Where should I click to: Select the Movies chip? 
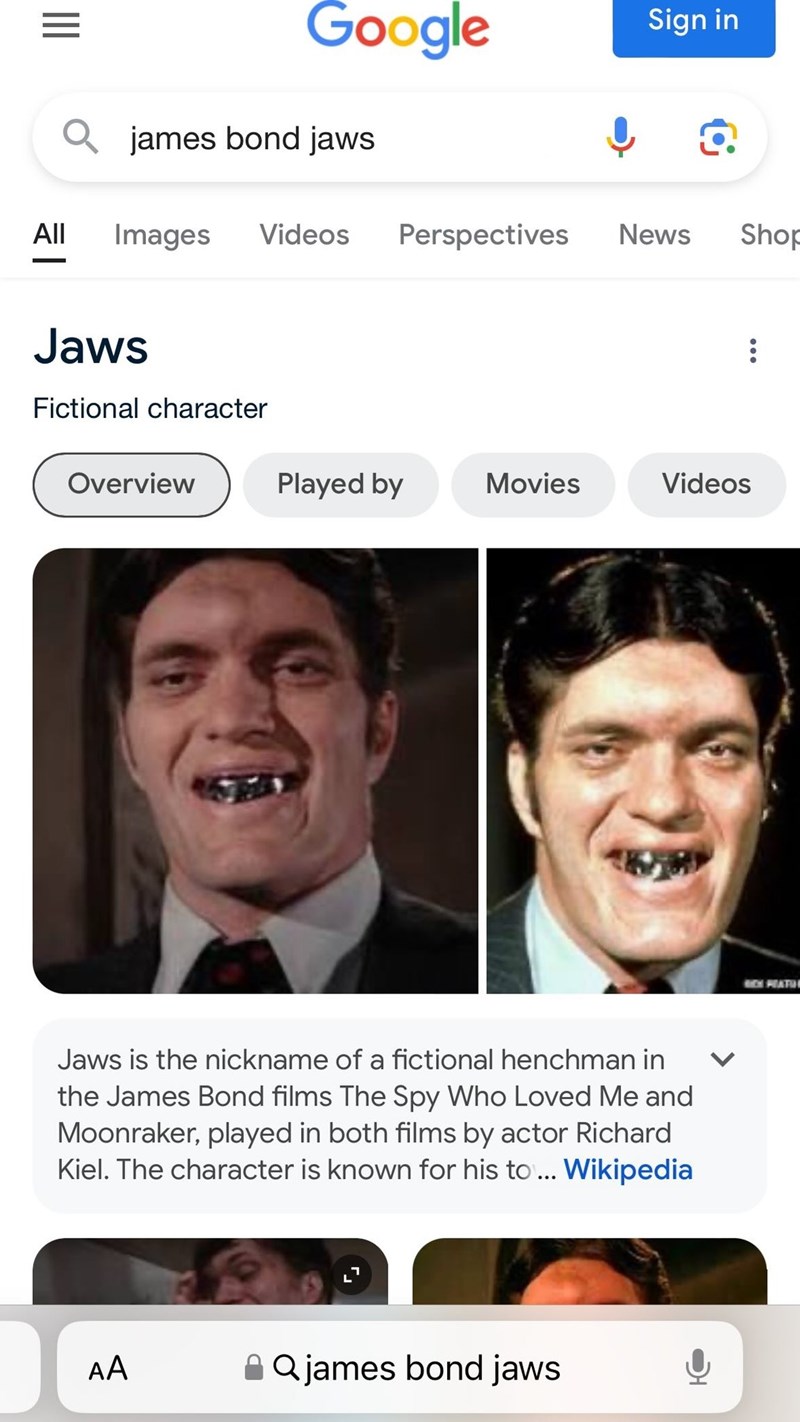coord(532,484)
